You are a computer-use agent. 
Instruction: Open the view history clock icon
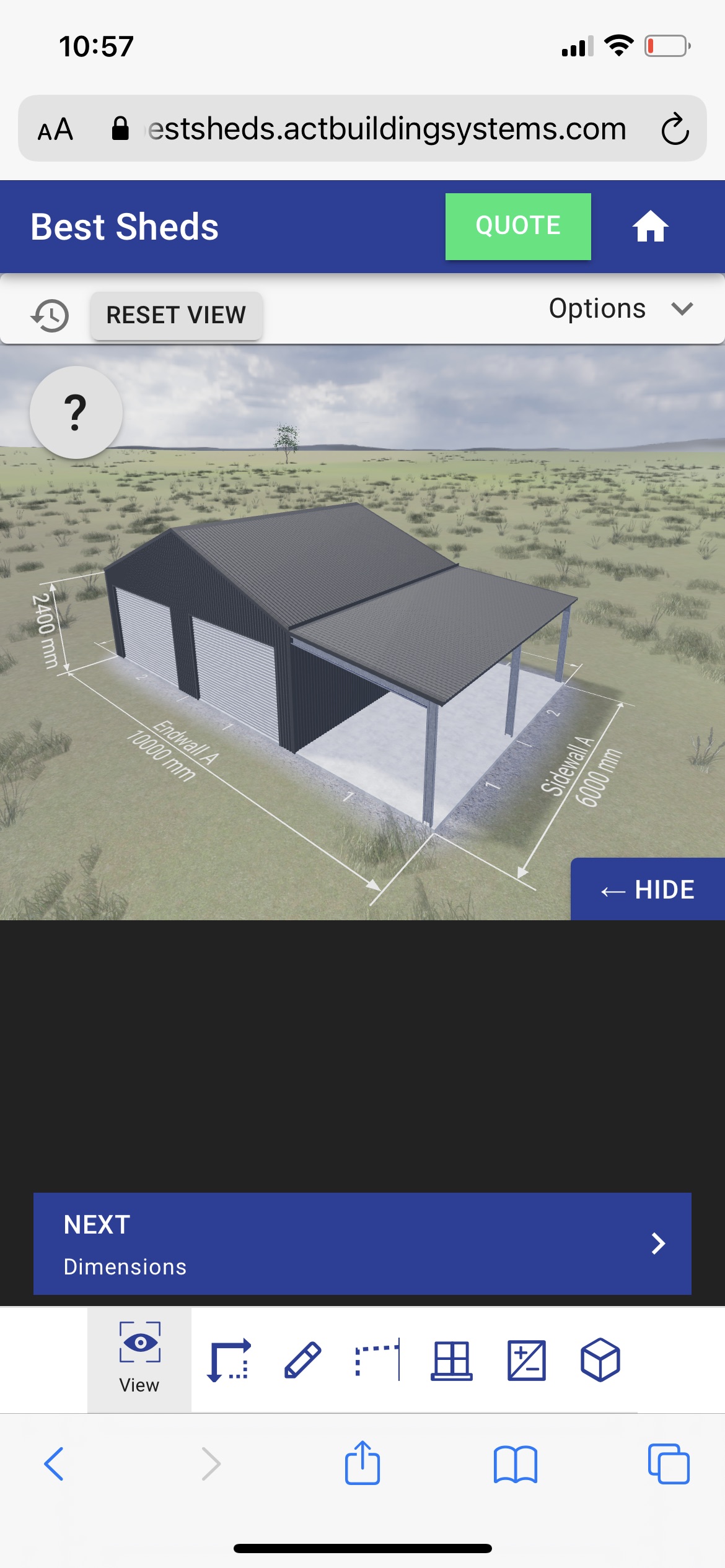pyautogui.click(x=50, y=315)
